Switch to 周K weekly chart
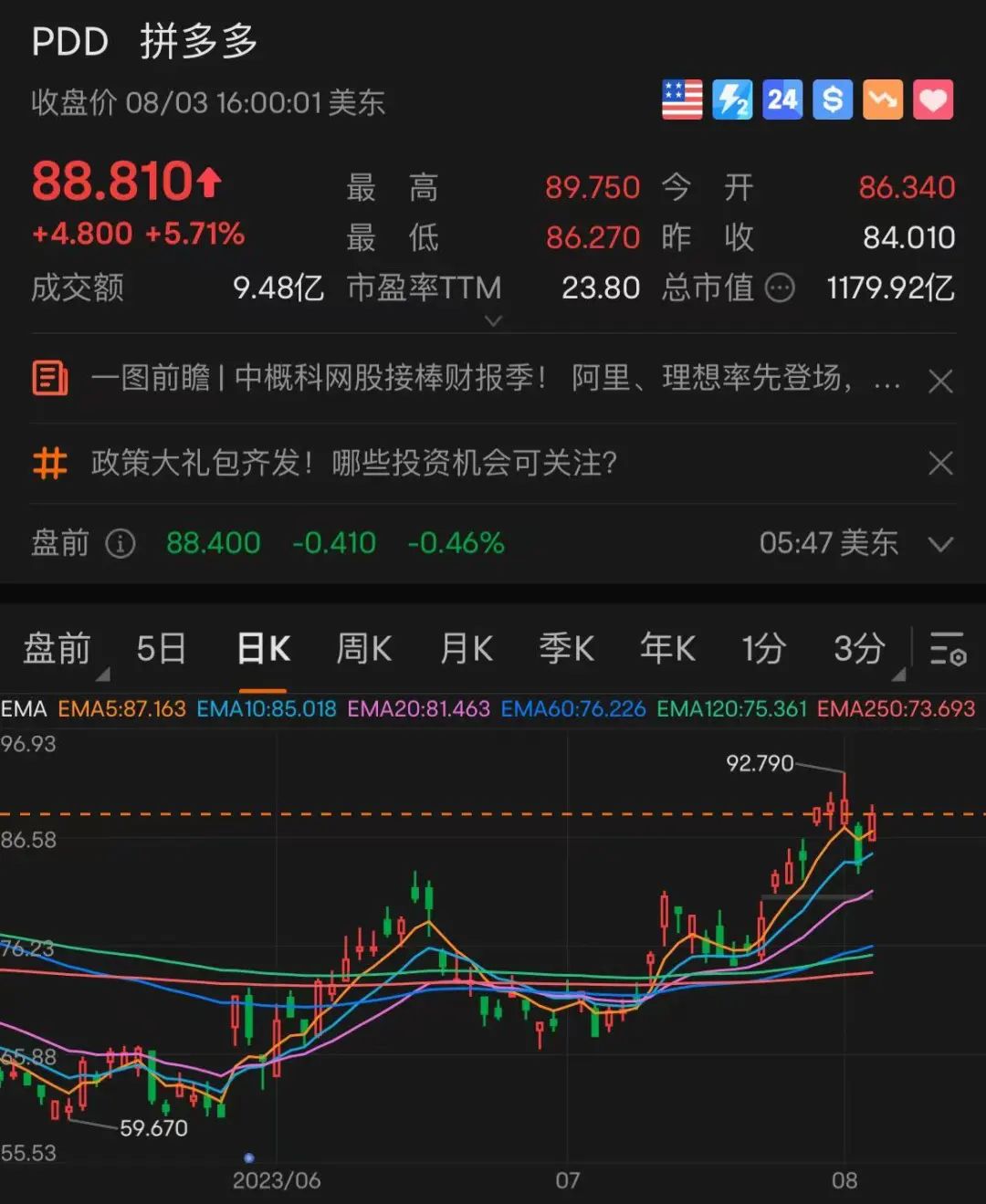Image resolution: width=986 pixels, height=1204 pixels. click(363, 649)
